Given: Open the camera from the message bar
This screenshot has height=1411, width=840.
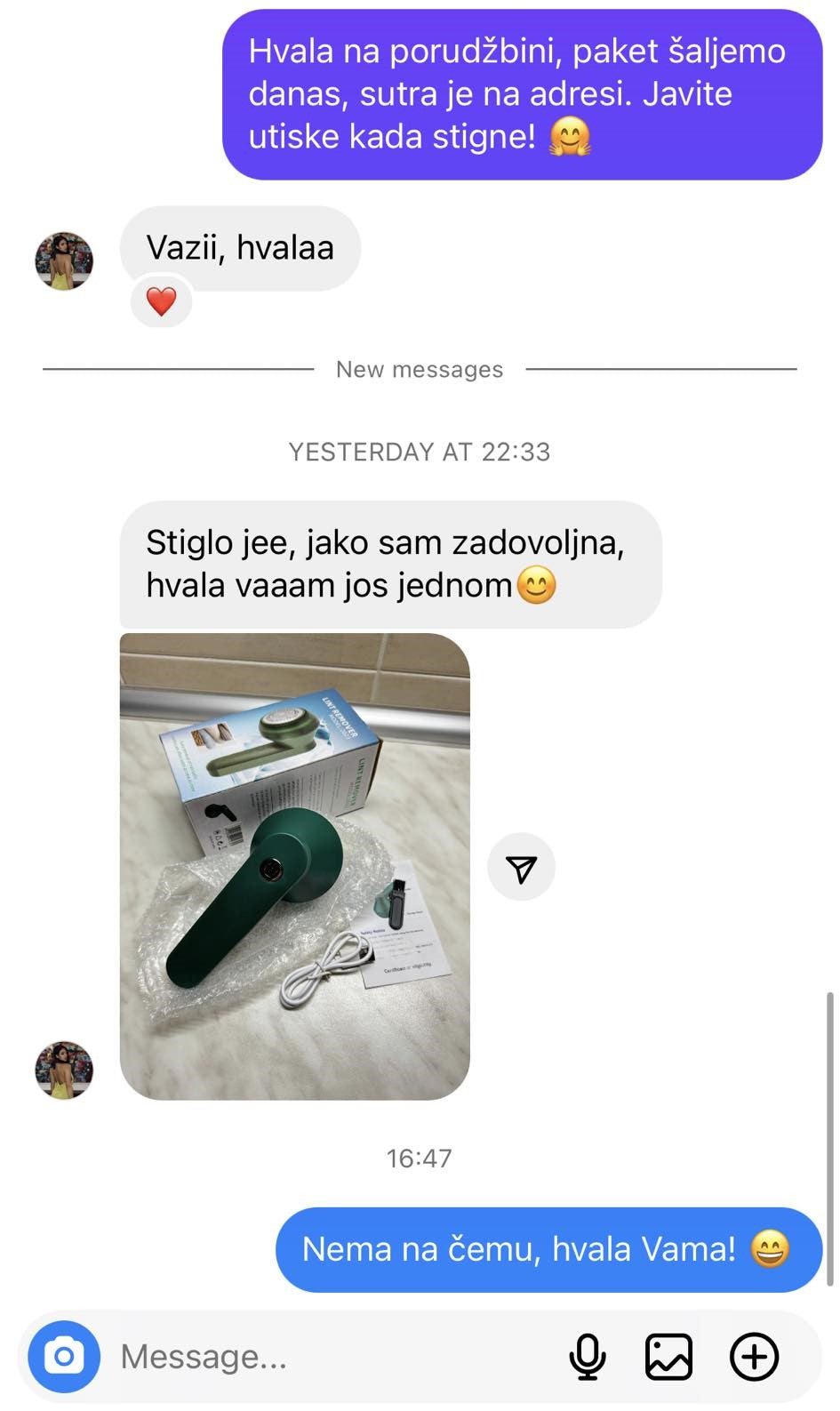Looking at the screenshot, I should (63, 1357).
